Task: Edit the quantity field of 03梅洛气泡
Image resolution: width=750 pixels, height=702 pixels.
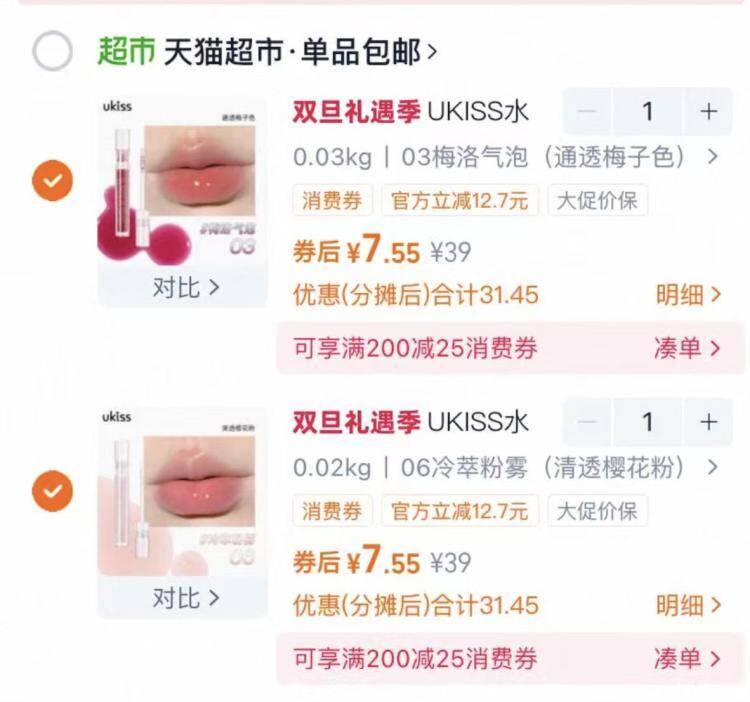Action: [x=648, y=111]
